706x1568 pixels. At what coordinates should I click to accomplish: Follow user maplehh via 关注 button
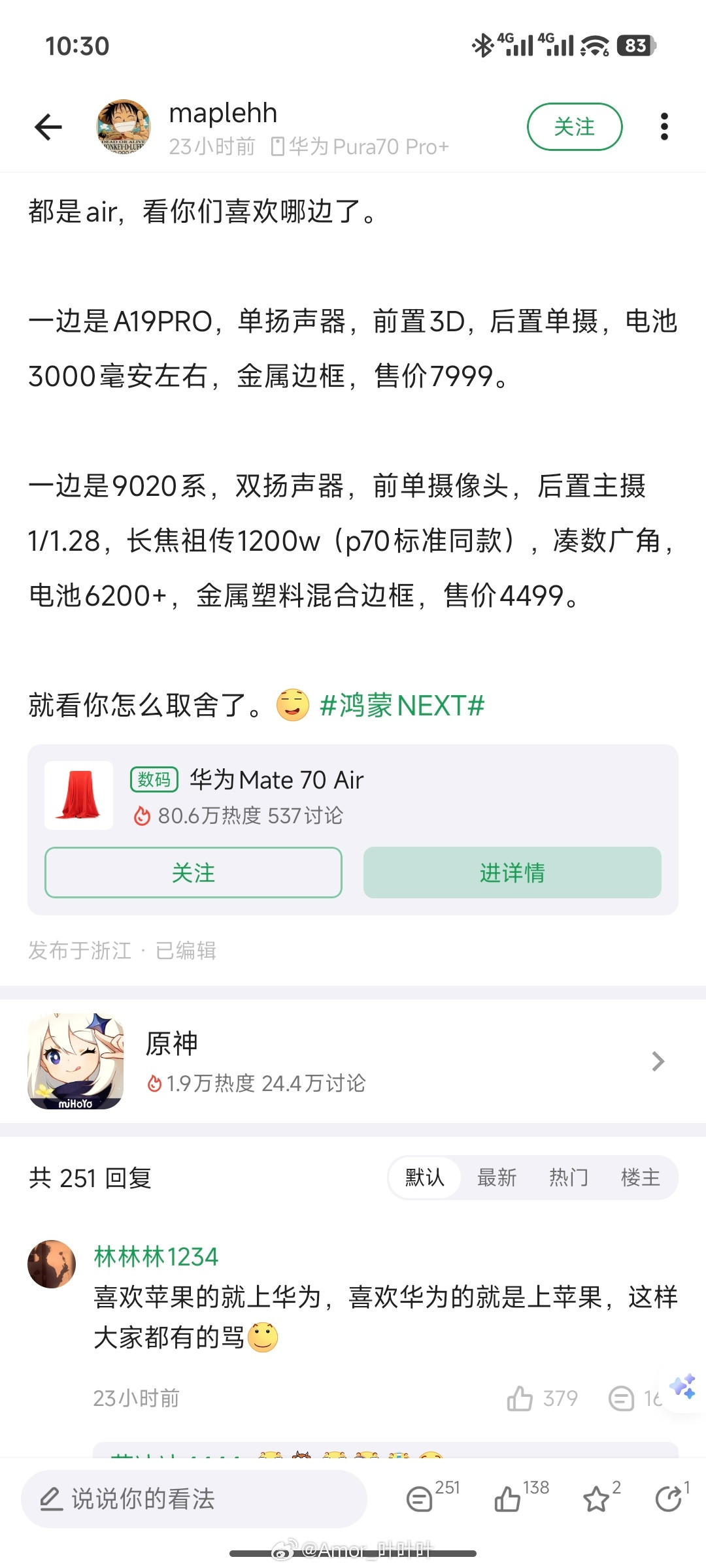pos(574,127)
